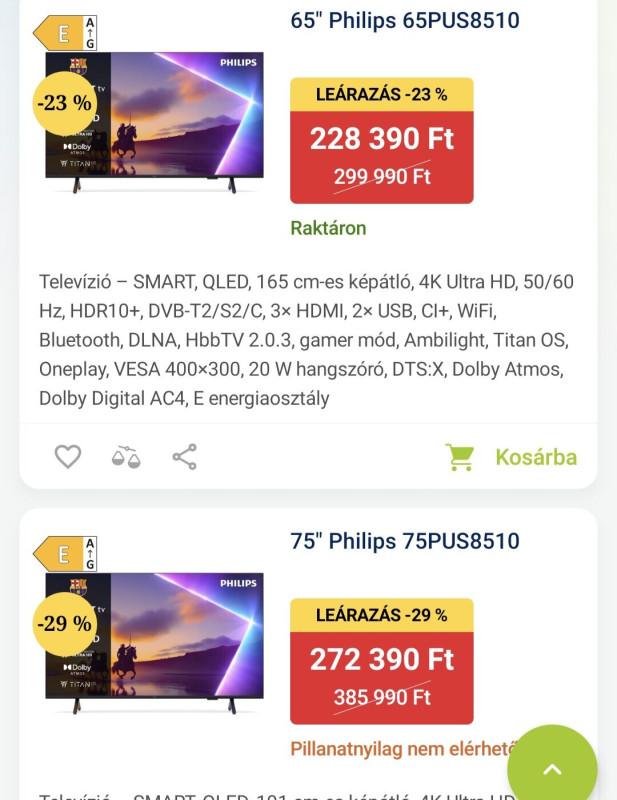
Task: Share the 65" Philips 65PUS8510
Action: click(184, 457)
